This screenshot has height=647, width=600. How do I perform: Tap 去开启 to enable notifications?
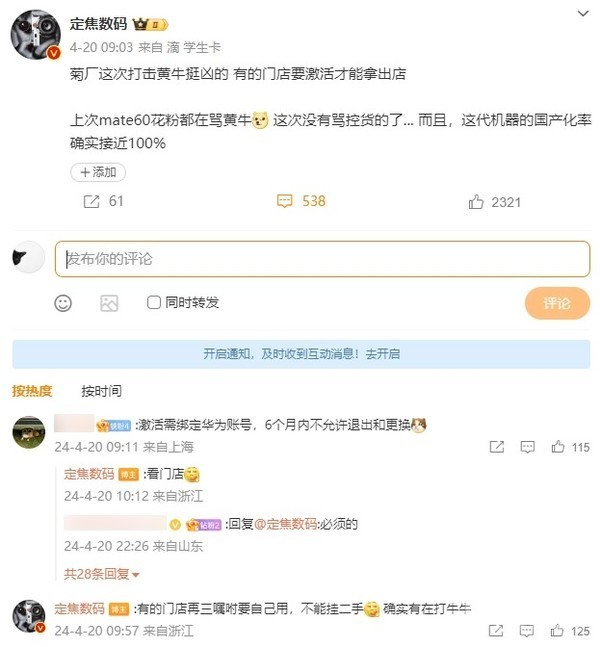point(383,354)
